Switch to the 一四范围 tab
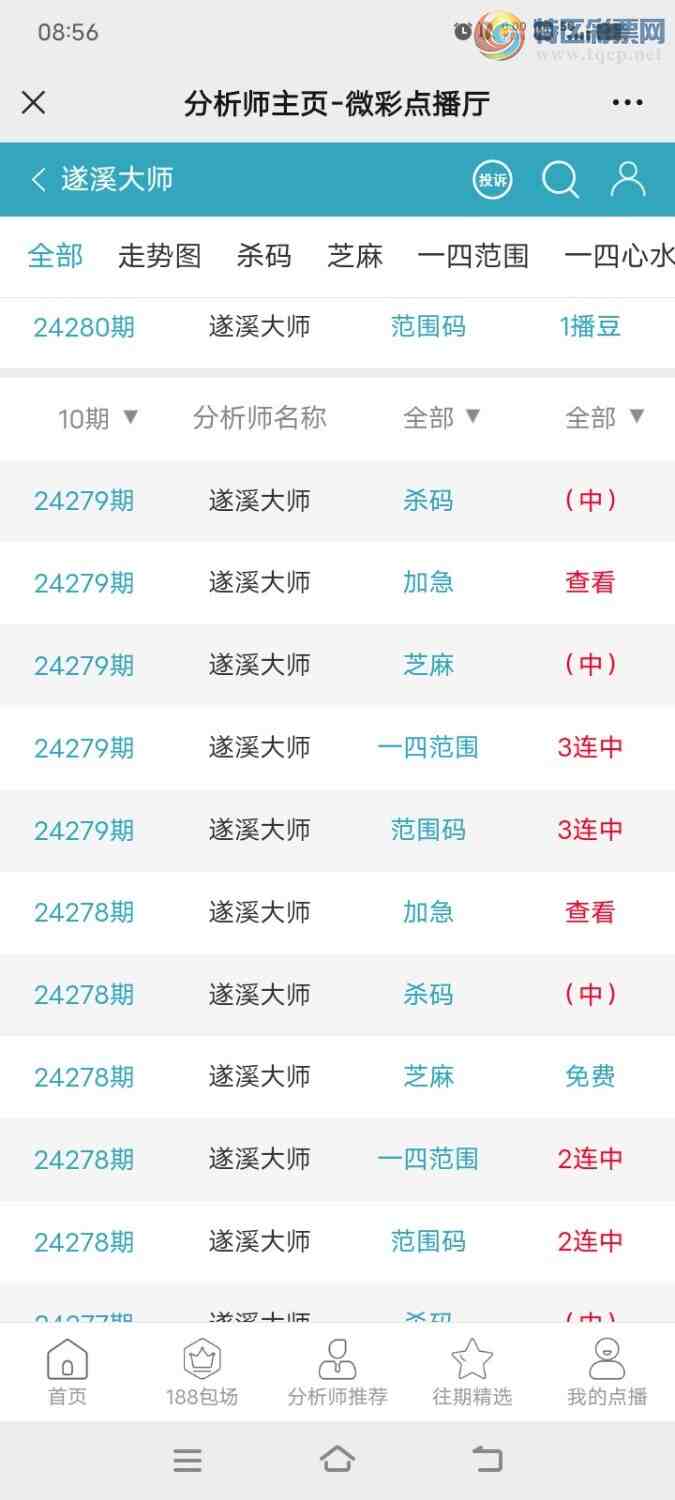This screenshot has height=1500, width=675. coord(472,256)
